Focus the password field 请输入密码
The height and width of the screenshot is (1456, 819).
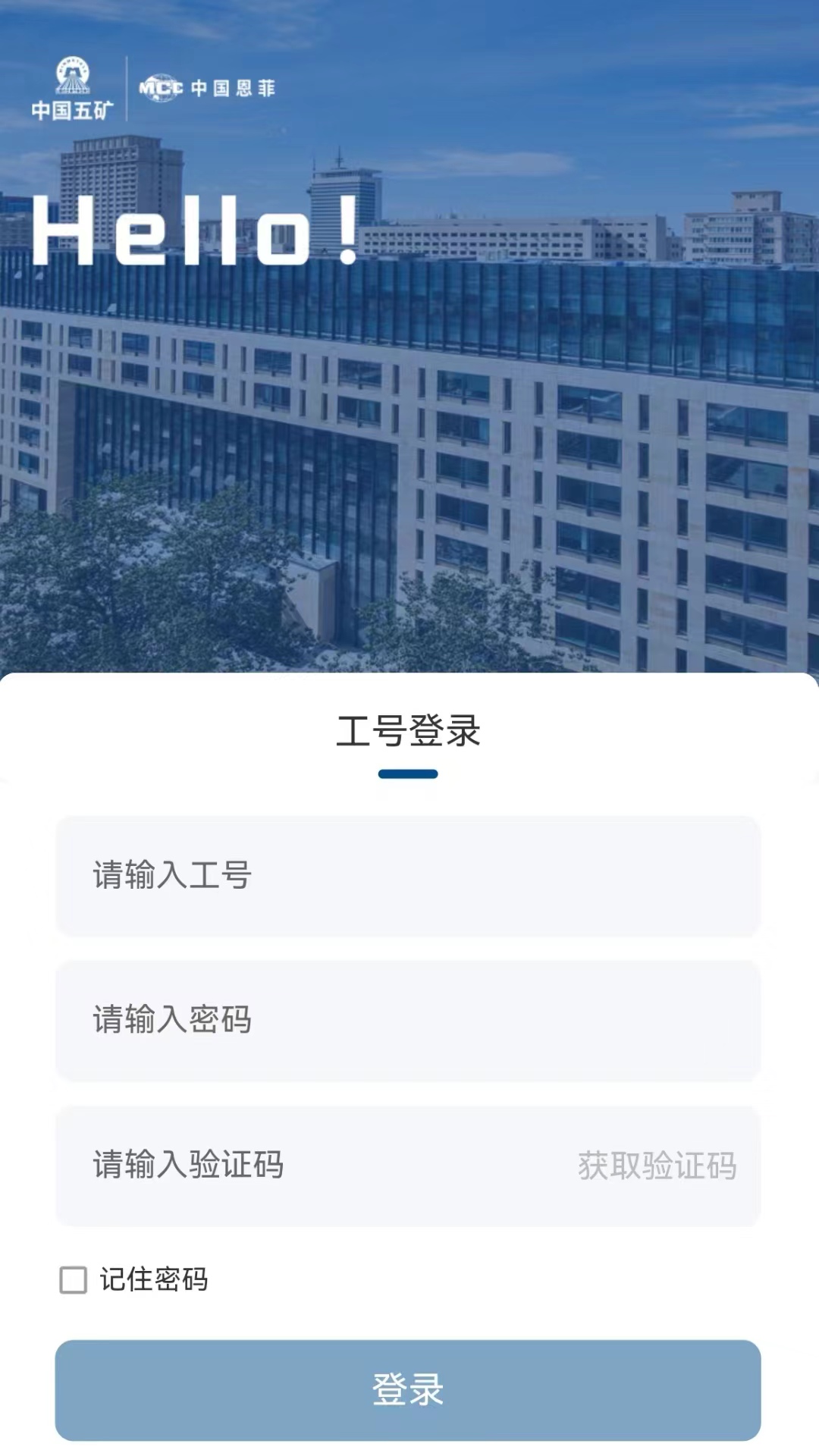tap(408, 1020)
